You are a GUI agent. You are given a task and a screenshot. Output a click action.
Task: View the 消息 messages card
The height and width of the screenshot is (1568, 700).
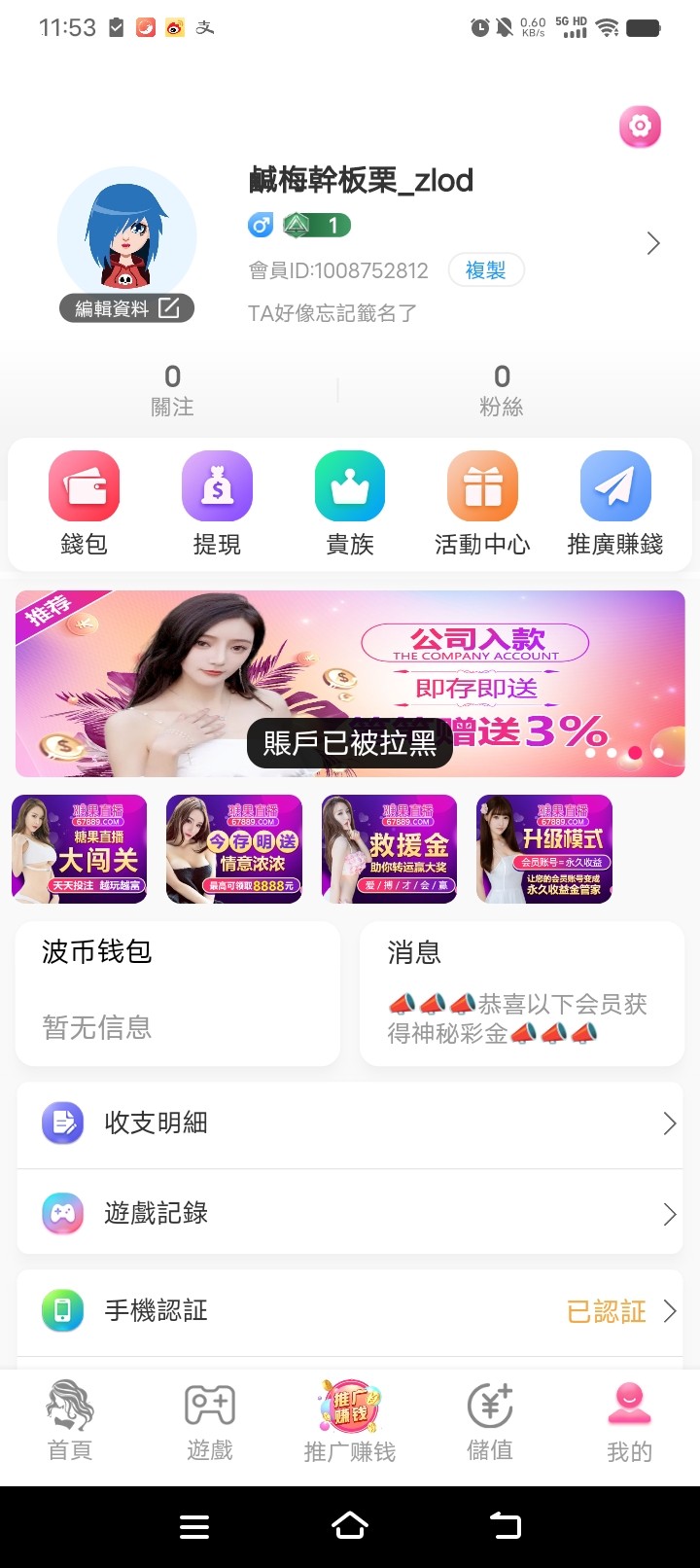pyautogui.click(x=522, y=992)
